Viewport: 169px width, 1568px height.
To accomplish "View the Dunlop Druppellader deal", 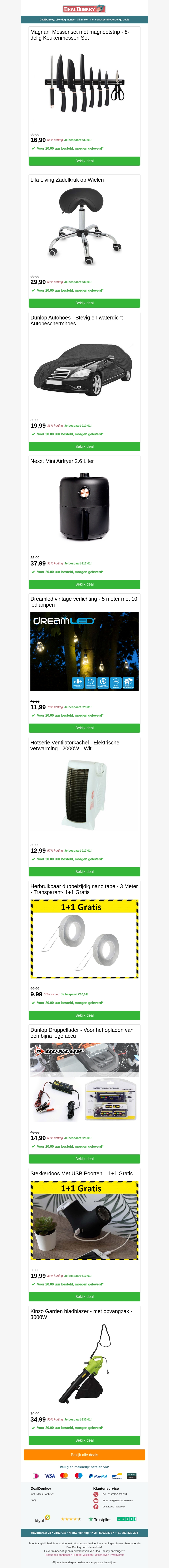I will (x=84, y=1159).
